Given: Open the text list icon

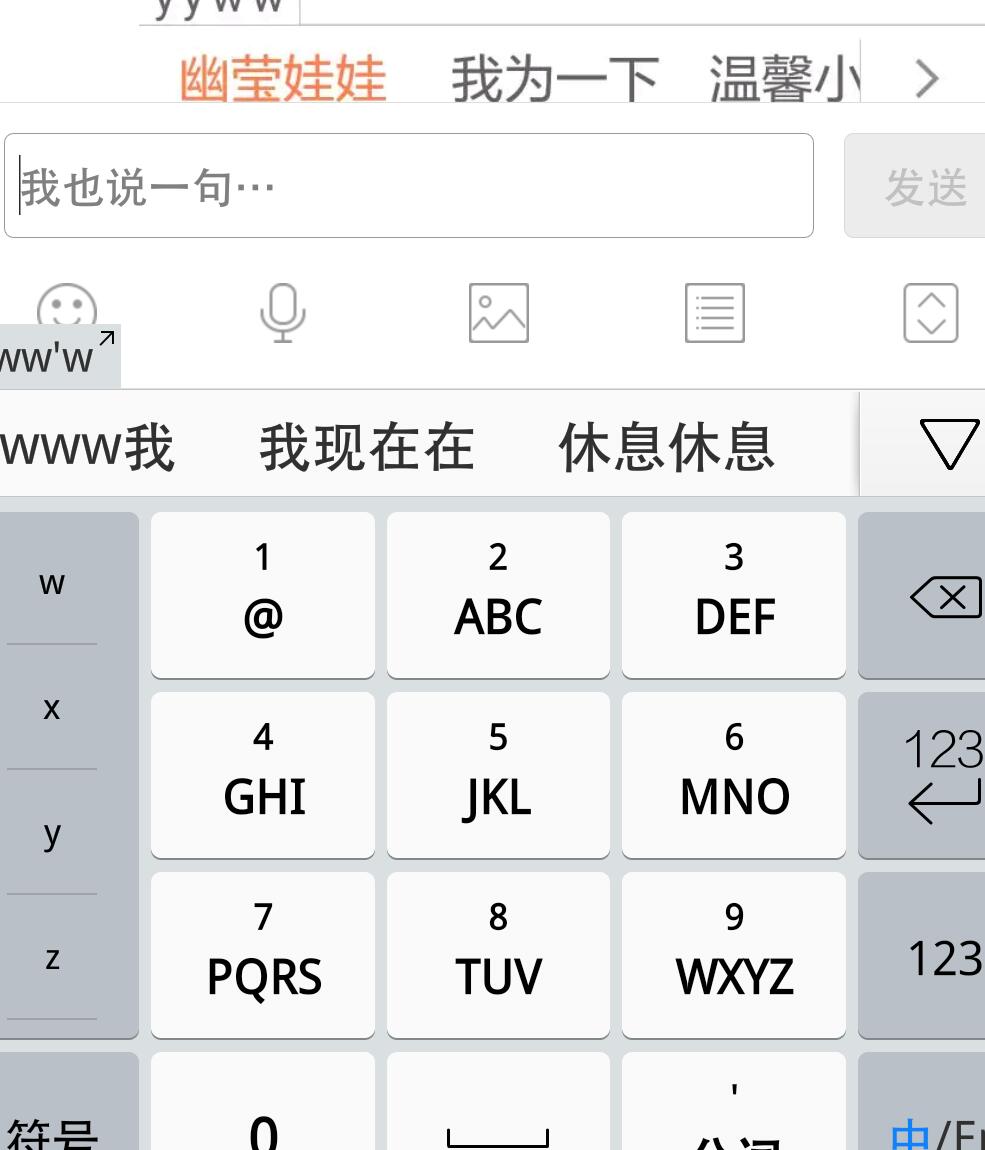Looking at the screenshot, I should coord(714,312).
